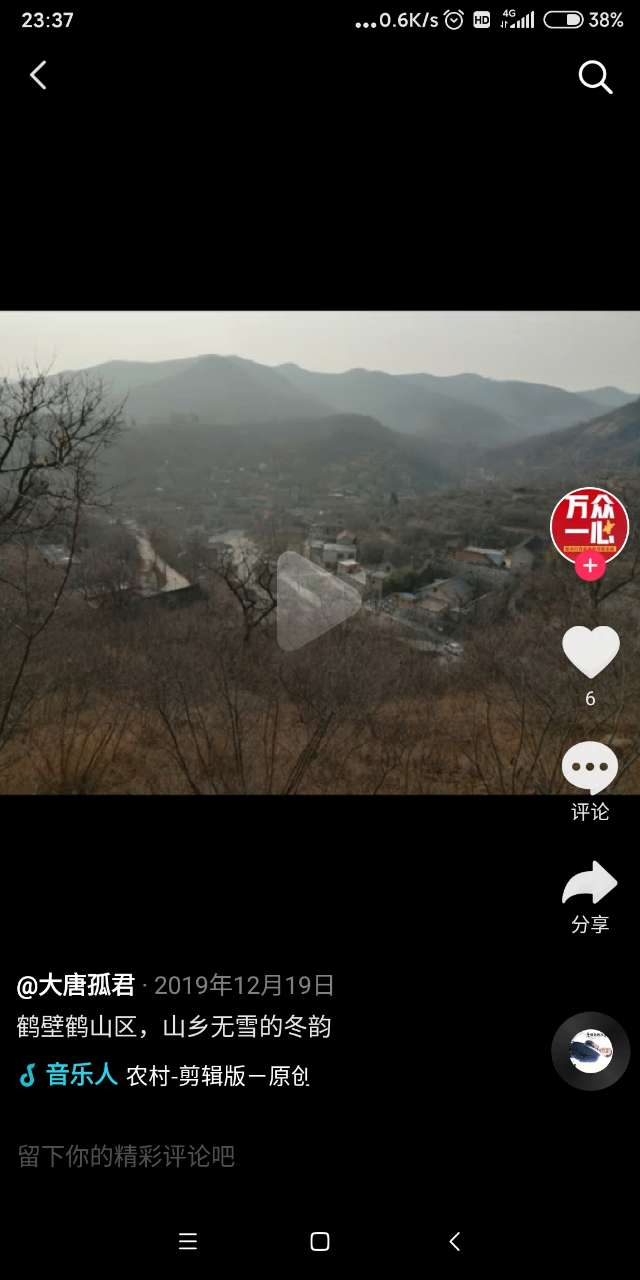Like this video with the heart
The height and width of the screenshot is (1280, 640).
(590, 652)
